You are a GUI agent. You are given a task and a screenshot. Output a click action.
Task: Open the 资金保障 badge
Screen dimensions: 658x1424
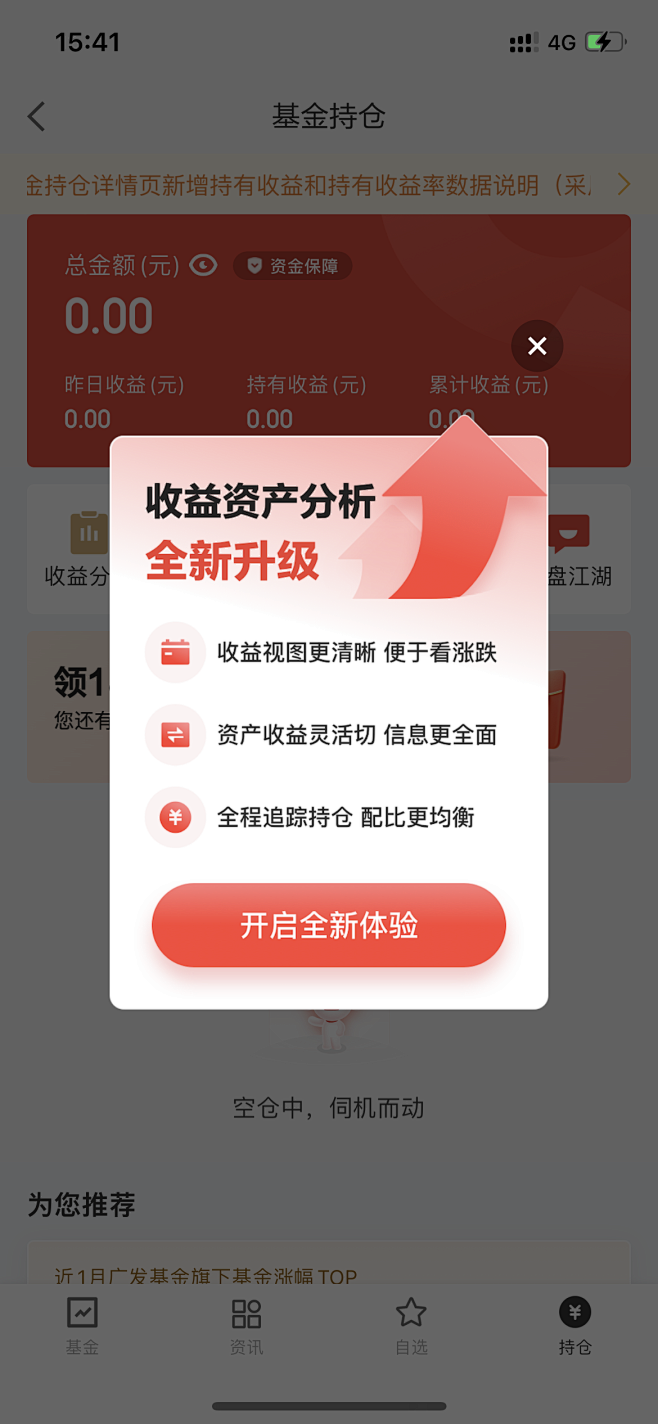[292, 266]
